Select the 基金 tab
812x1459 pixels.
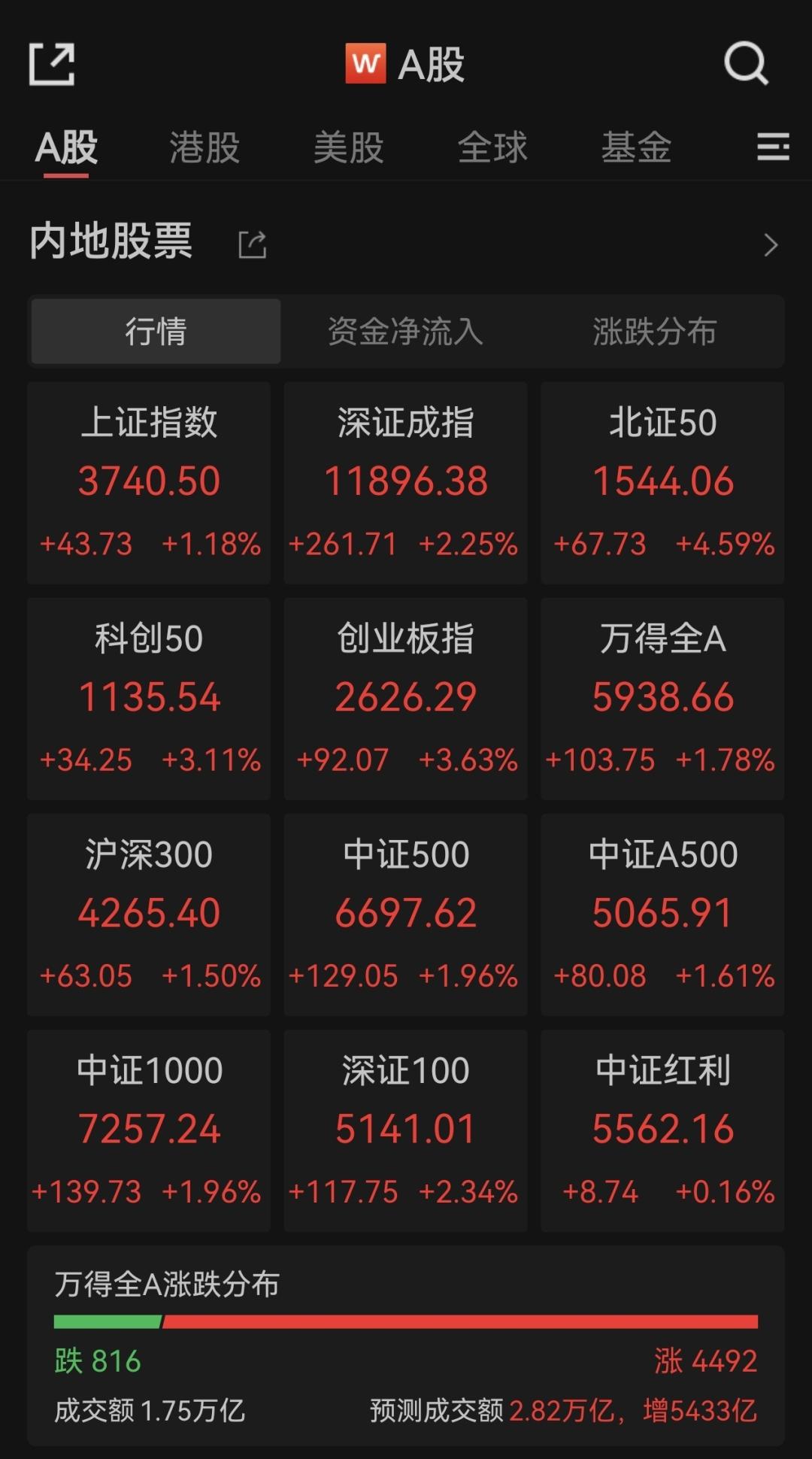(636, 147)
